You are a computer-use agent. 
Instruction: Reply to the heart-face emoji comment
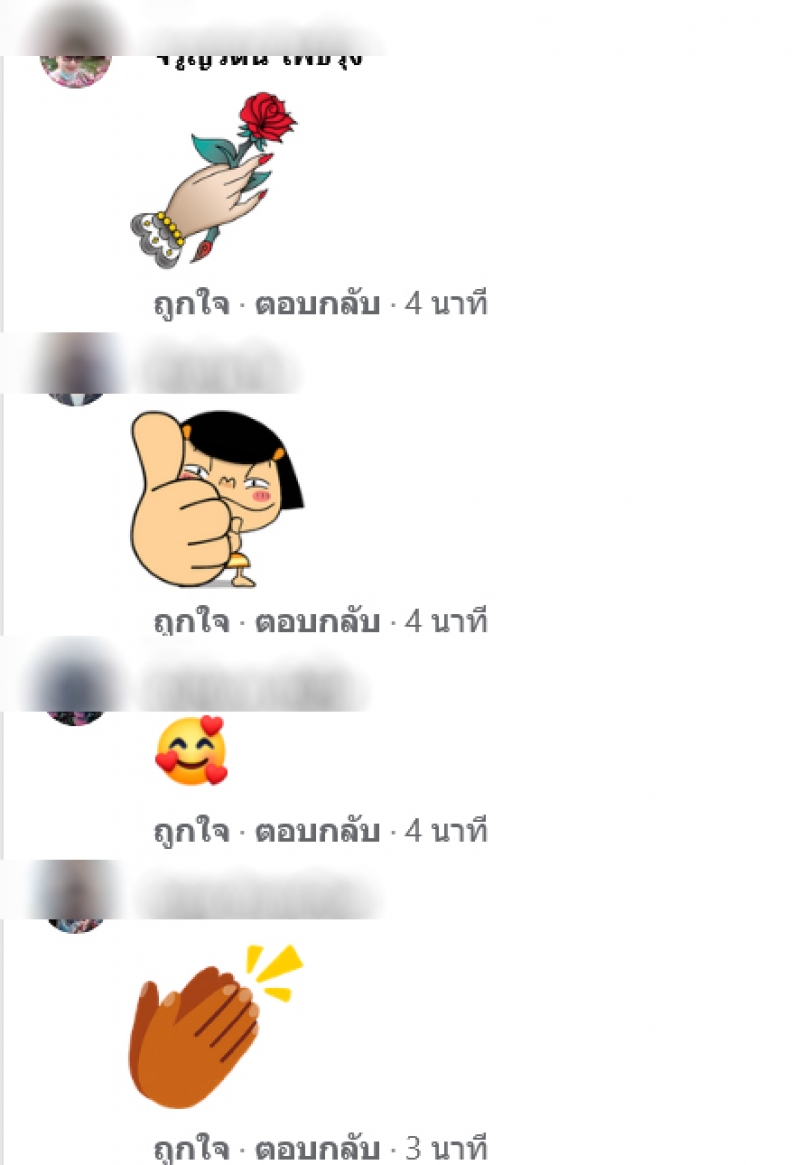pyautogui.click(x=318, y=831)
